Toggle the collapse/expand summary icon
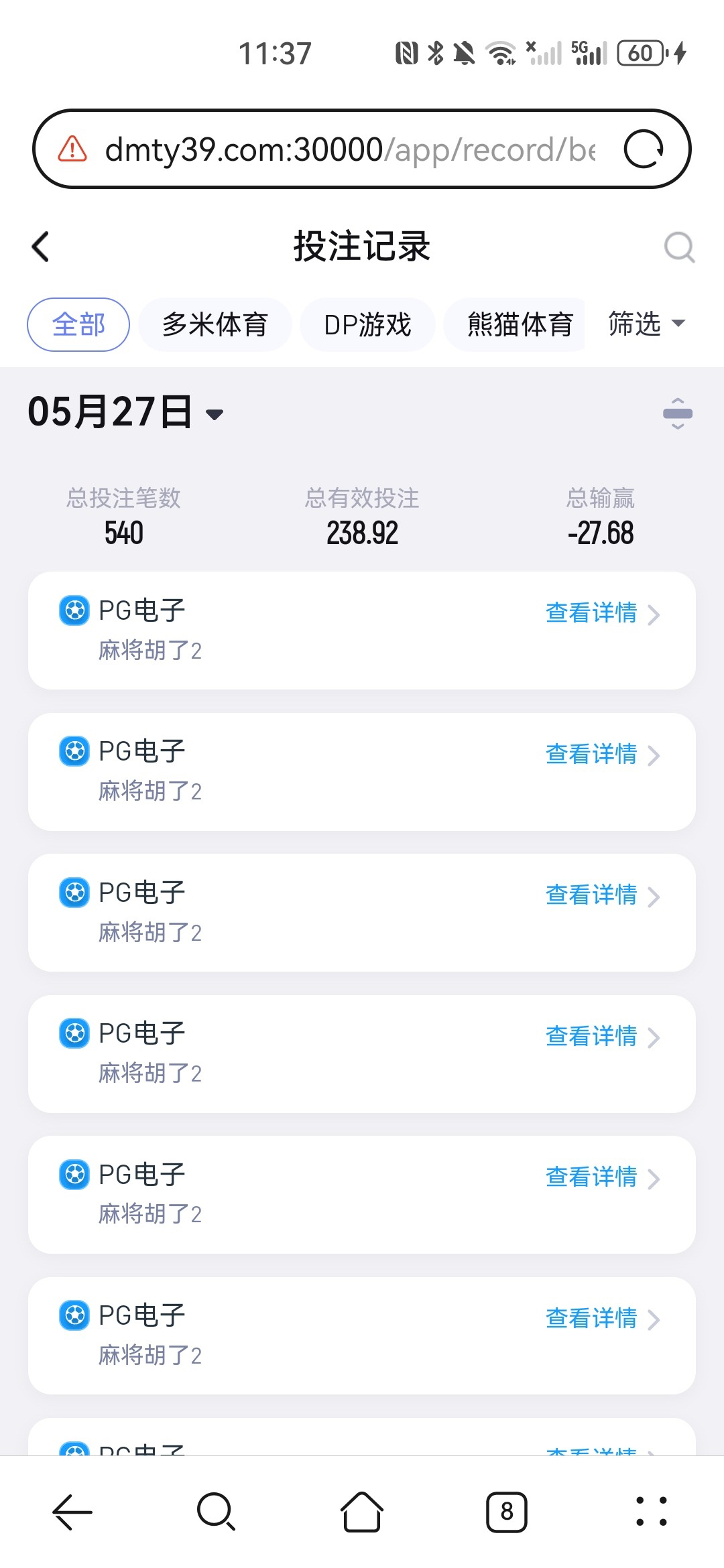 click(677, 413)
